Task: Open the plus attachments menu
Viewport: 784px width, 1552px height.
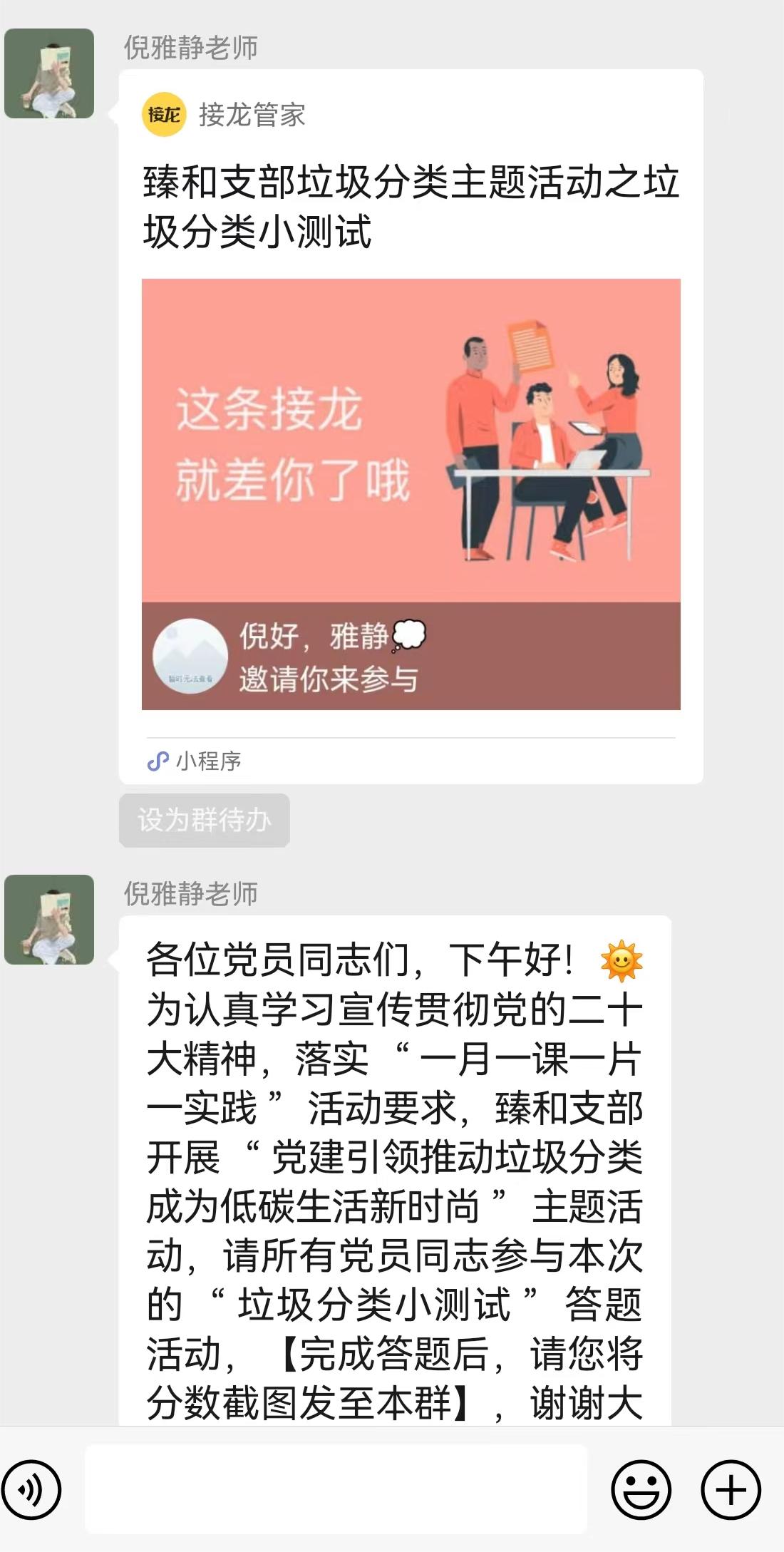Action: click(x=731, y=1489)
